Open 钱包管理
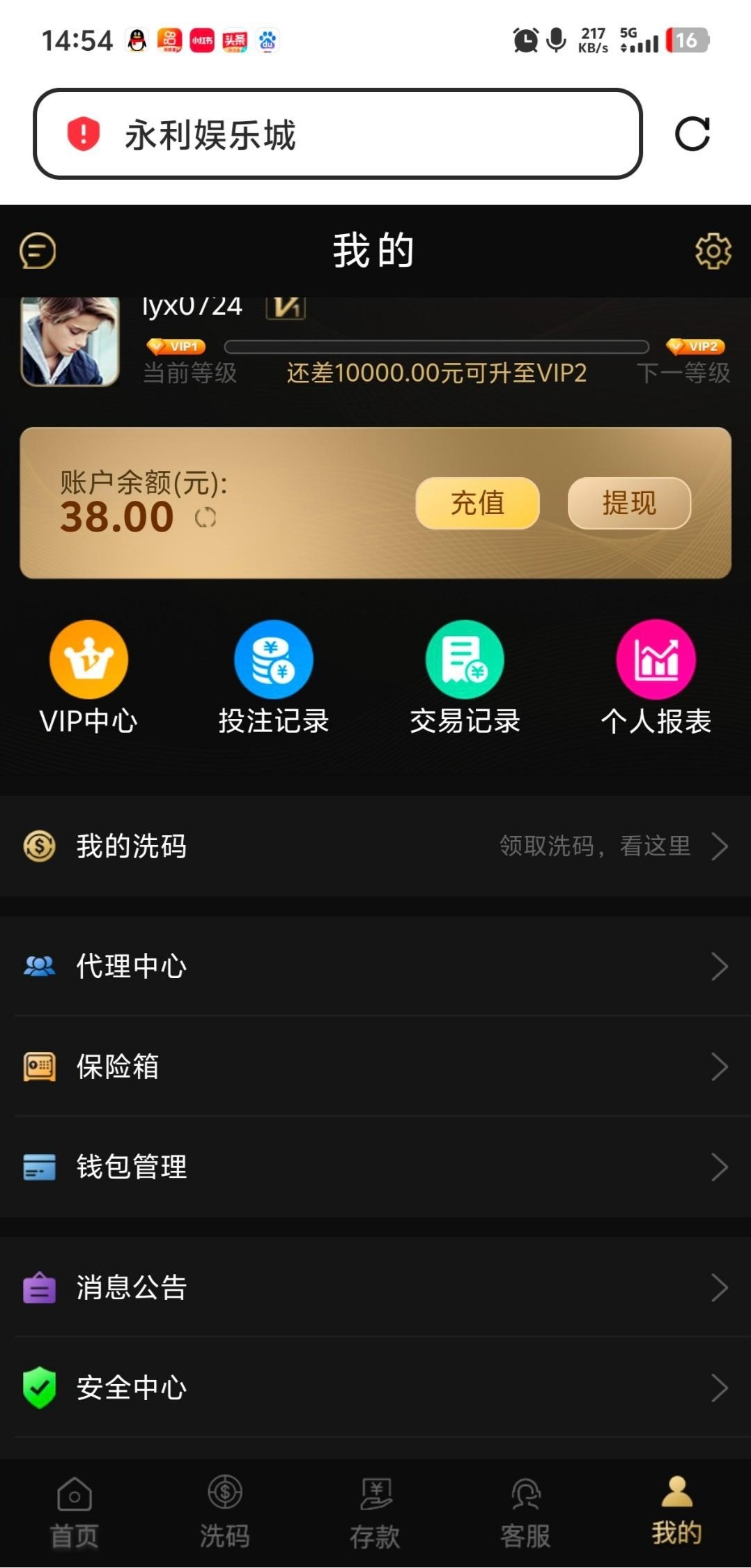Screen dimensions: 751x1568 tap(375, 1167)
